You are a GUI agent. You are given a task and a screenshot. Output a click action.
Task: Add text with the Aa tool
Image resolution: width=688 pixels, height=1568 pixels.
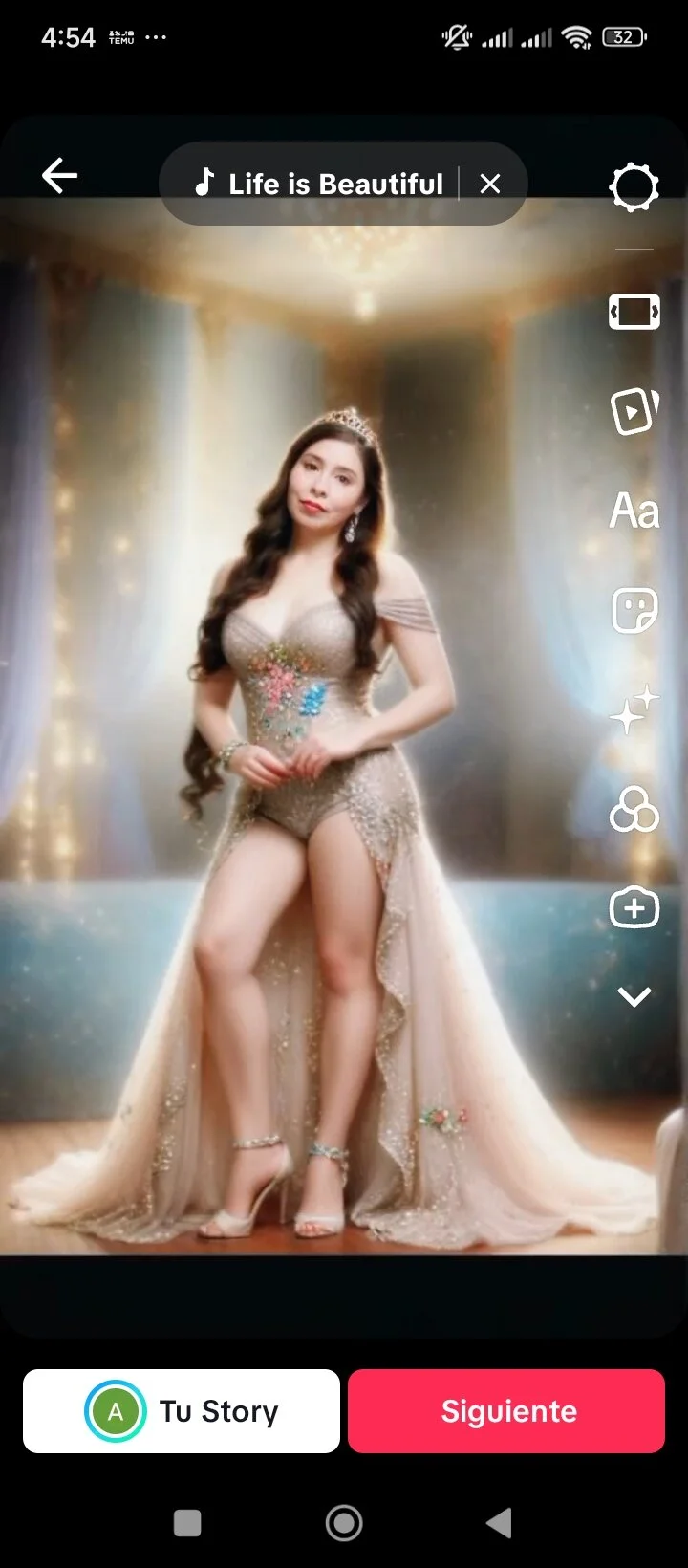634,511
